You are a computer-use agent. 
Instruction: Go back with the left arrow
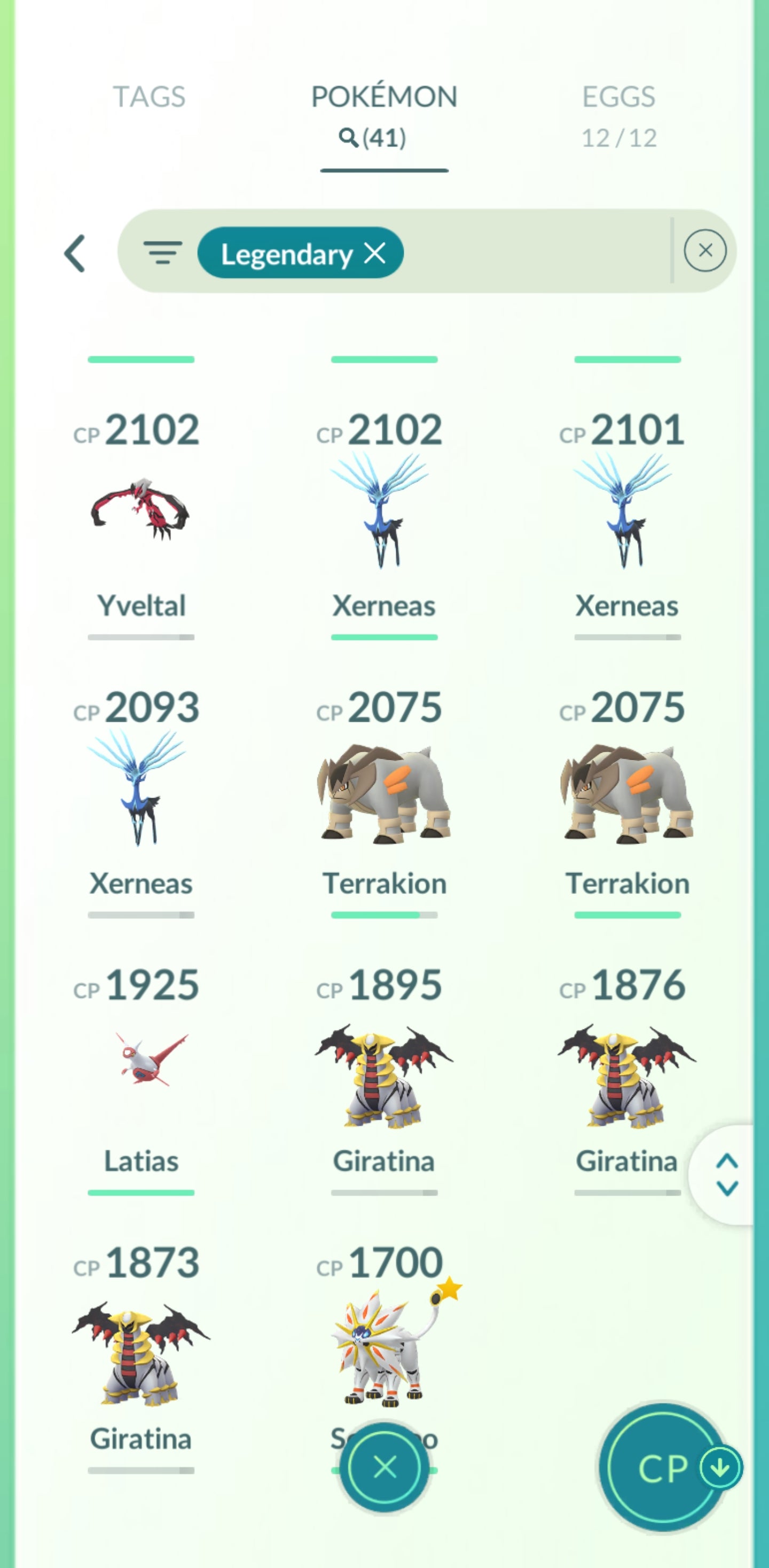(75, 253)
